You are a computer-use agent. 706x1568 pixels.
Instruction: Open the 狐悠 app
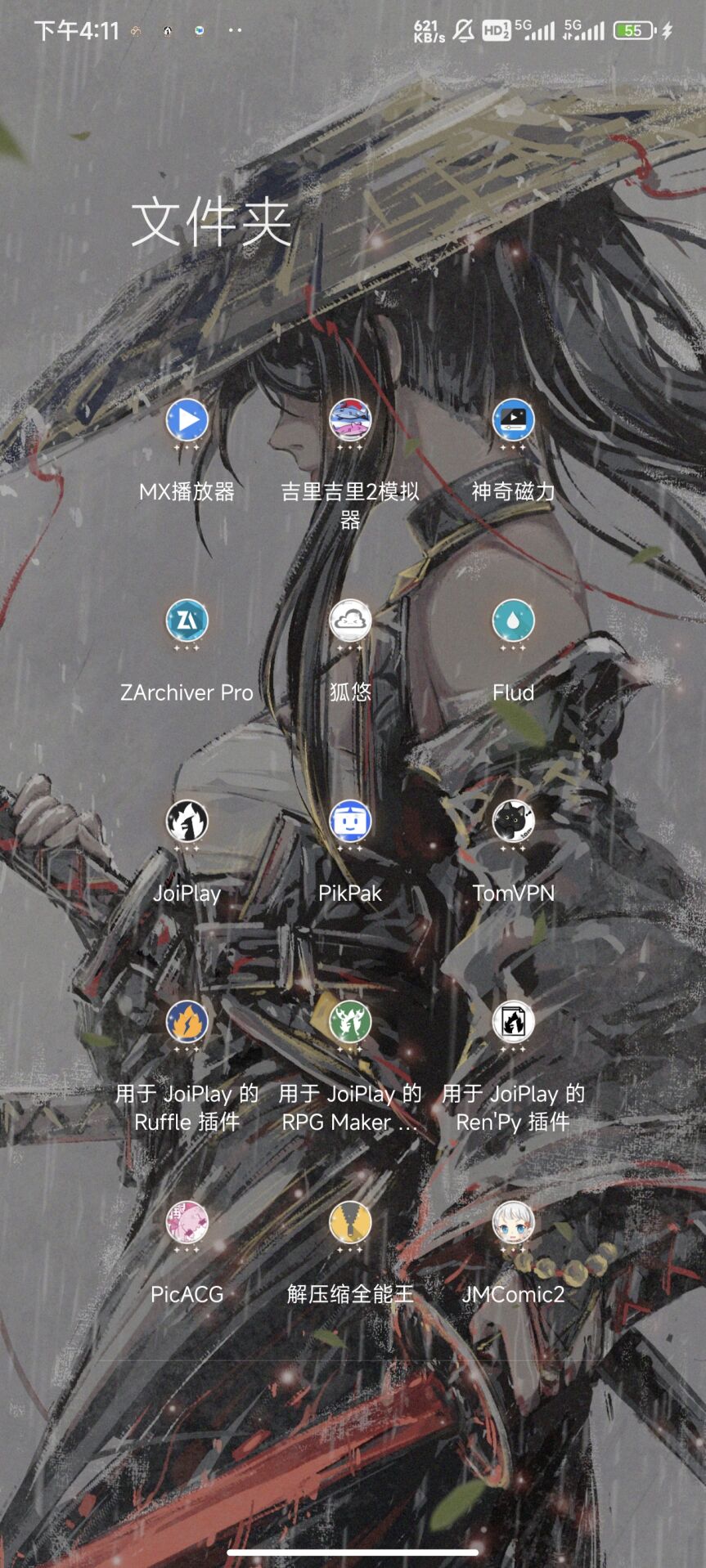(x=350, y=620)
